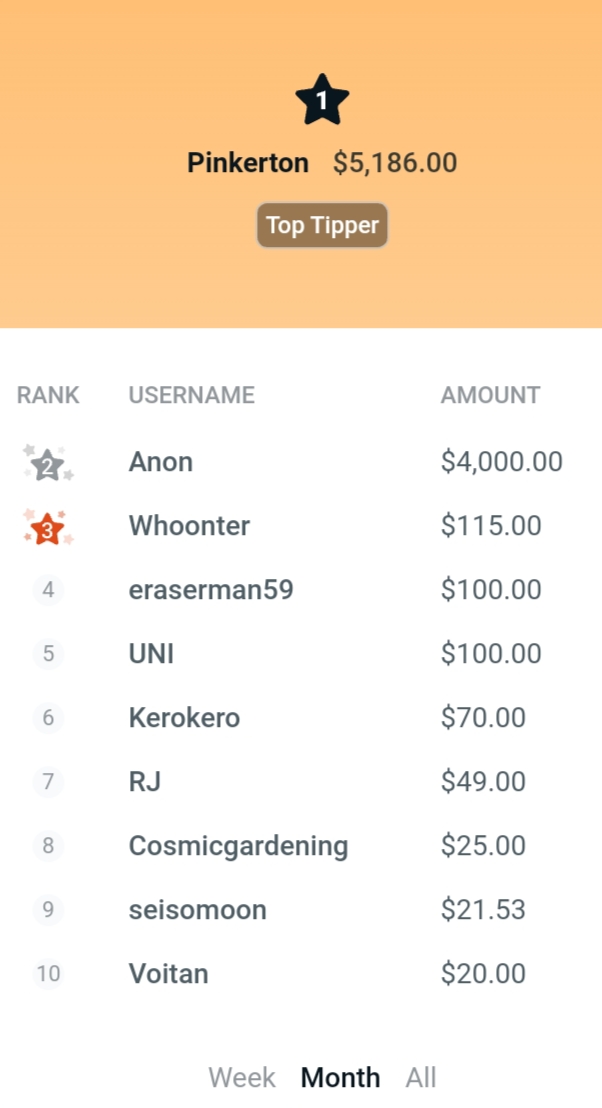Image resolution: width=602 pixels, height=1108 pixels.
Task: Show the All time leaderboard
Action: 421,1078
